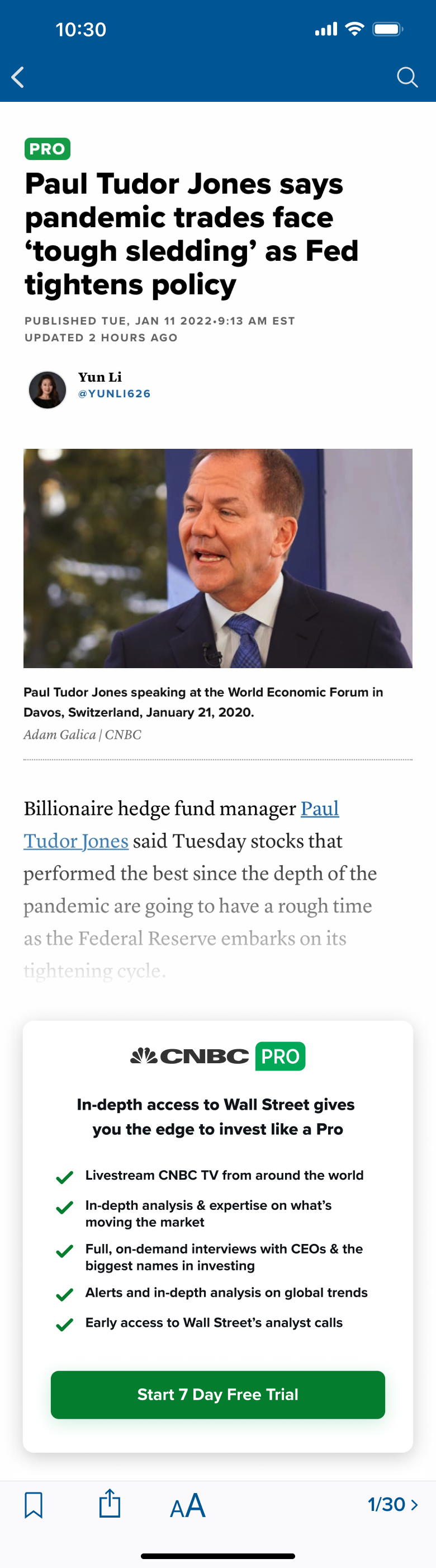Go to next article from 1/30
This screenshot has width=436, height=1568.
tap(393, 1504)
